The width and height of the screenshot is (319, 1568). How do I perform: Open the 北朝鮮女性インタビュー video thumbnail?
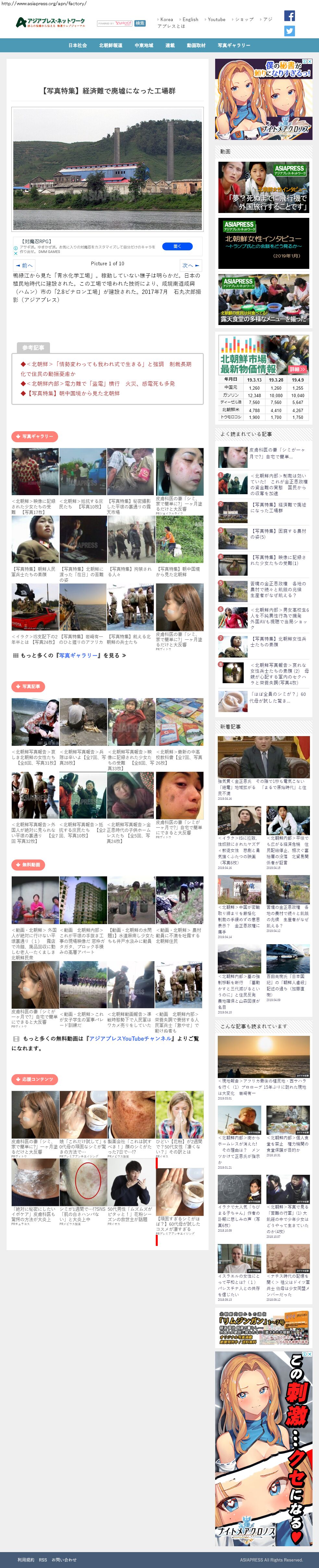click(264, 244)
